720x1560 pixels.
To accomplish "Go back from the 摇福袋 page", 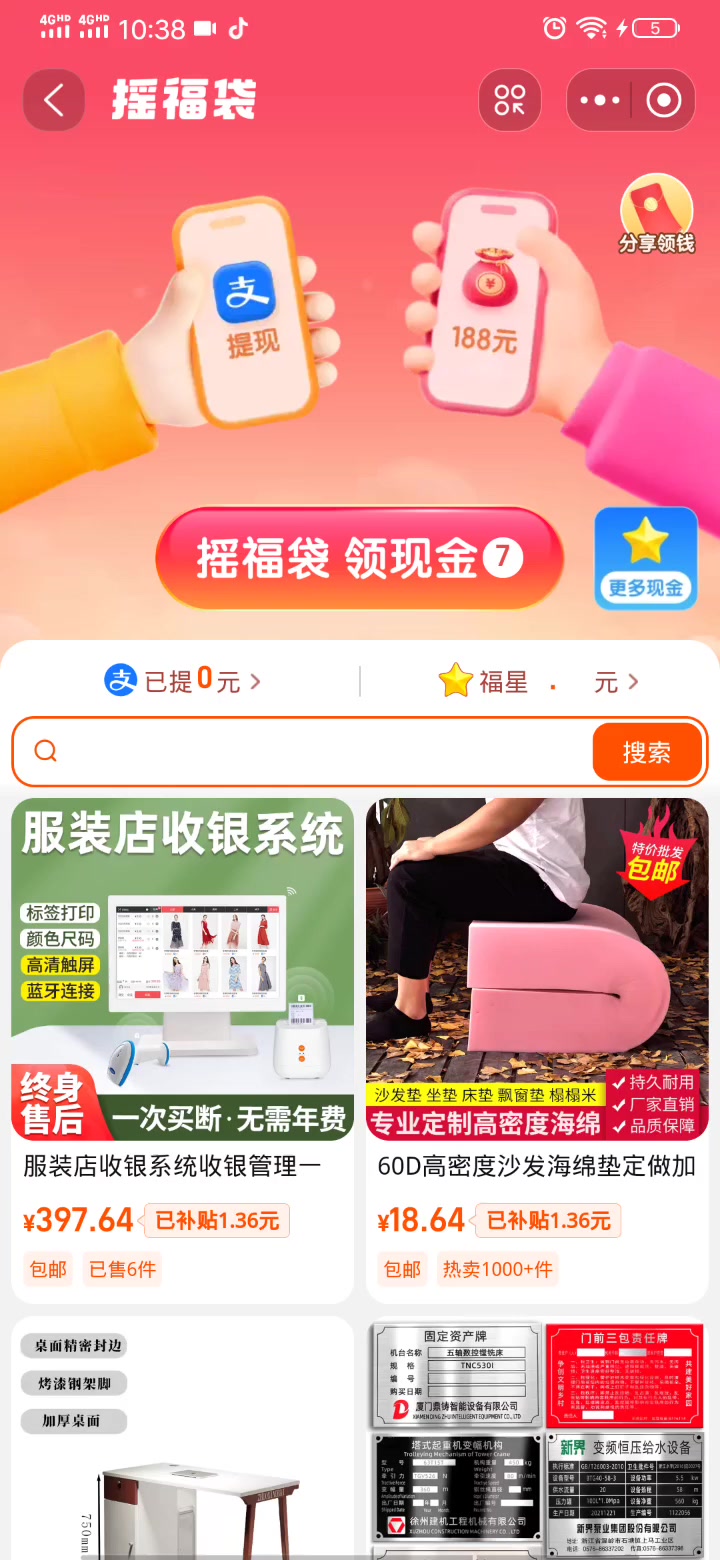I will [54, 100].
